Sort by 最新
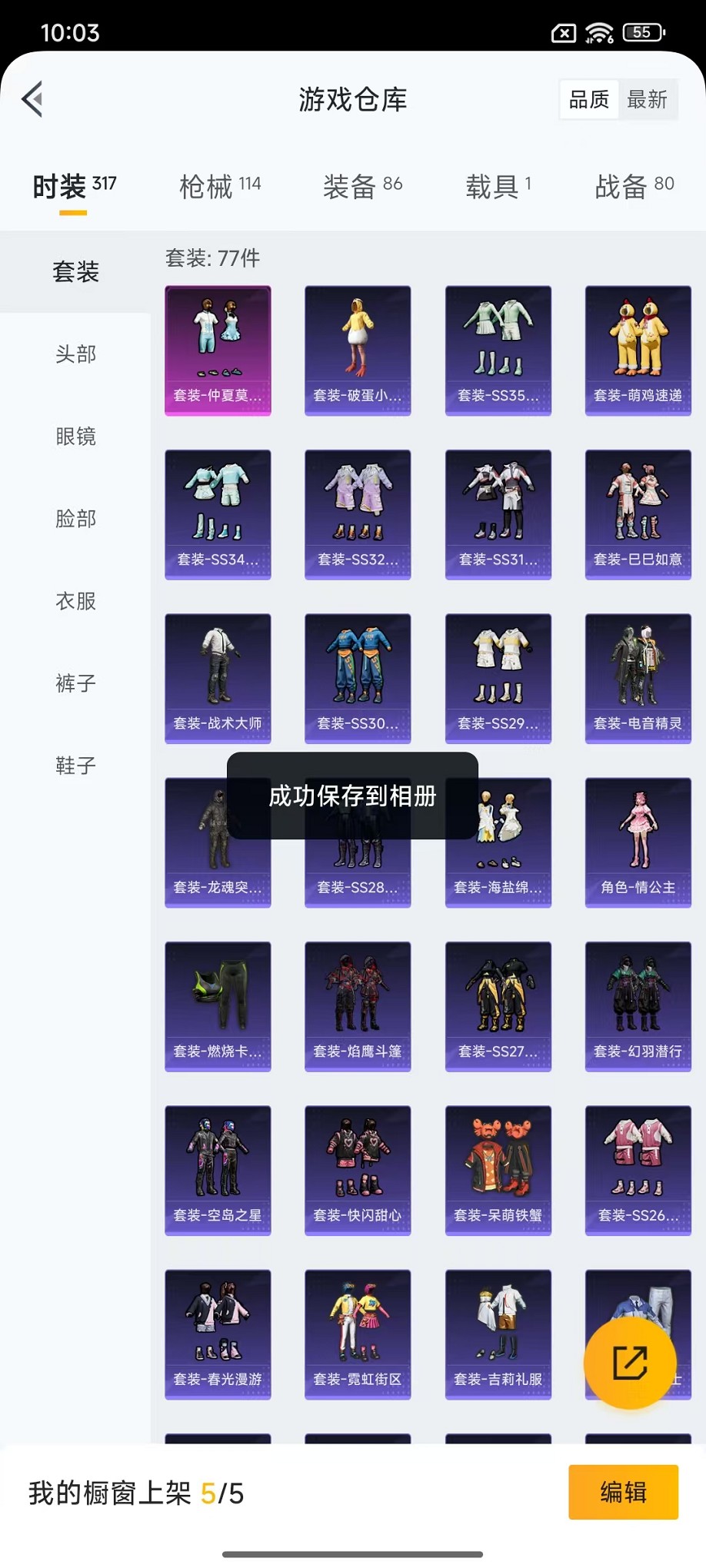Viewport: 706px width, 1568px height. point(647,99)
